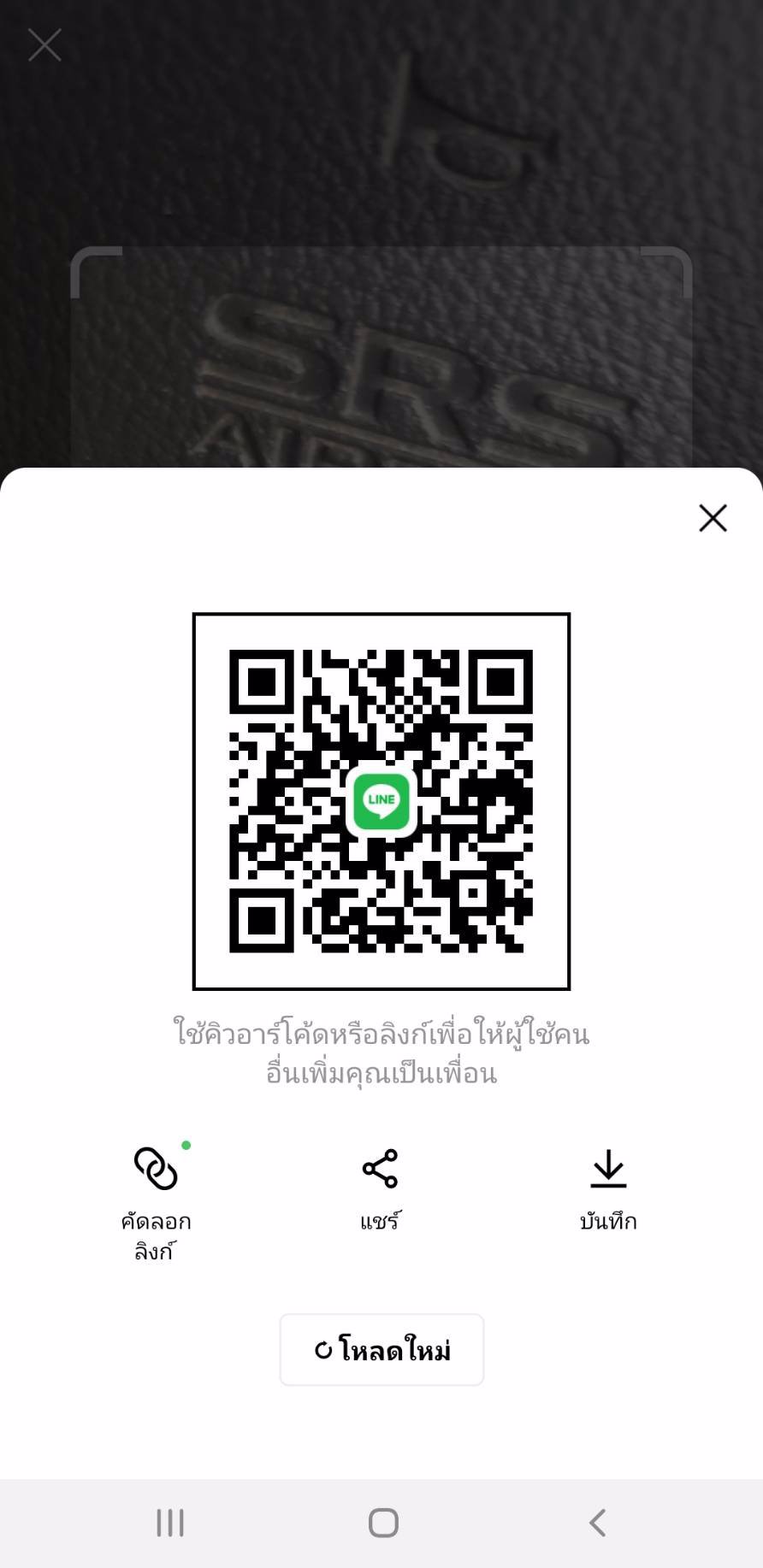The image size is (763, 1568).
Task: Dismiss the my QR code sheet
Action: click(x=713, y=518)
